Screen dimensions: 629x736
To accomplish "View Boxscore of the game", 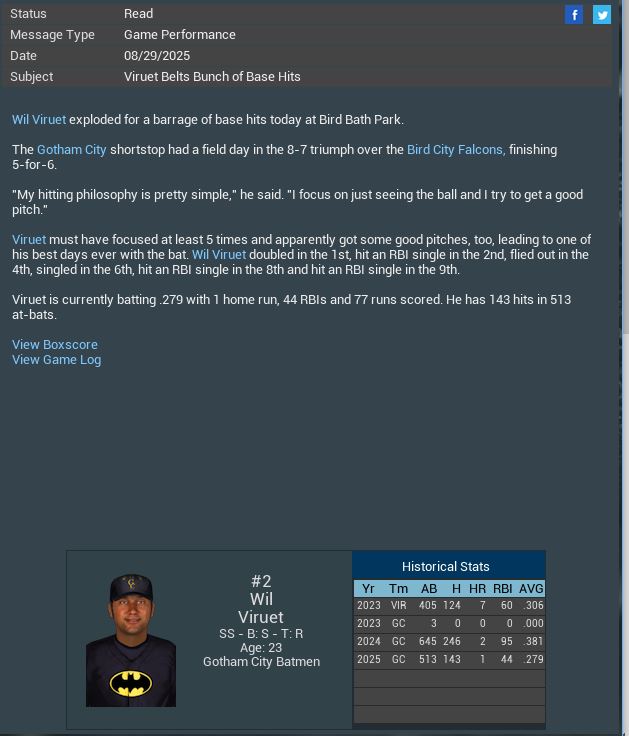I will click(x=55, y=344).
